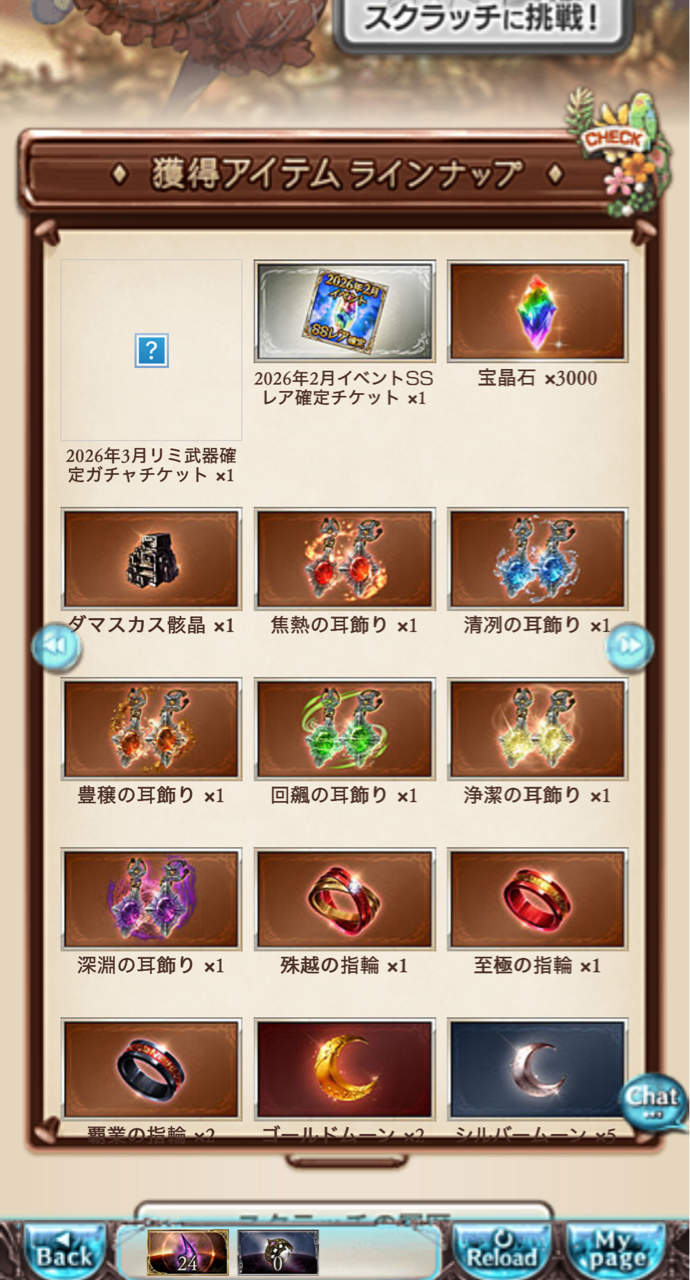690x1280 pixels.
Task: View the 2026年2月イベントSSレア確定チケット item
Action: coord(344,311)
